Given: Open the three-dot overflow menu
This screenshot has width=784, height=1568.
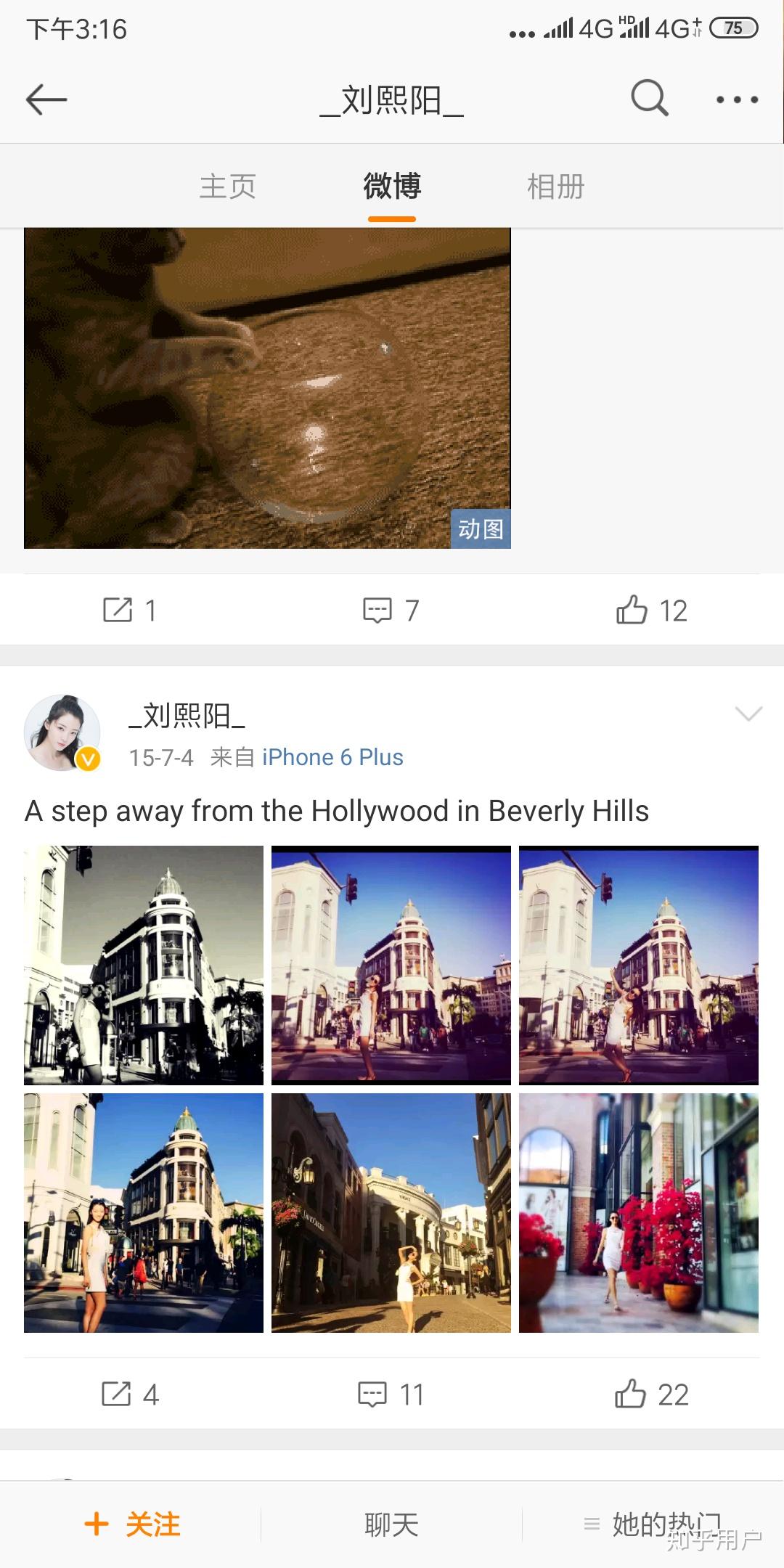Looking at the screenshot, I should (x=737, y=99).
